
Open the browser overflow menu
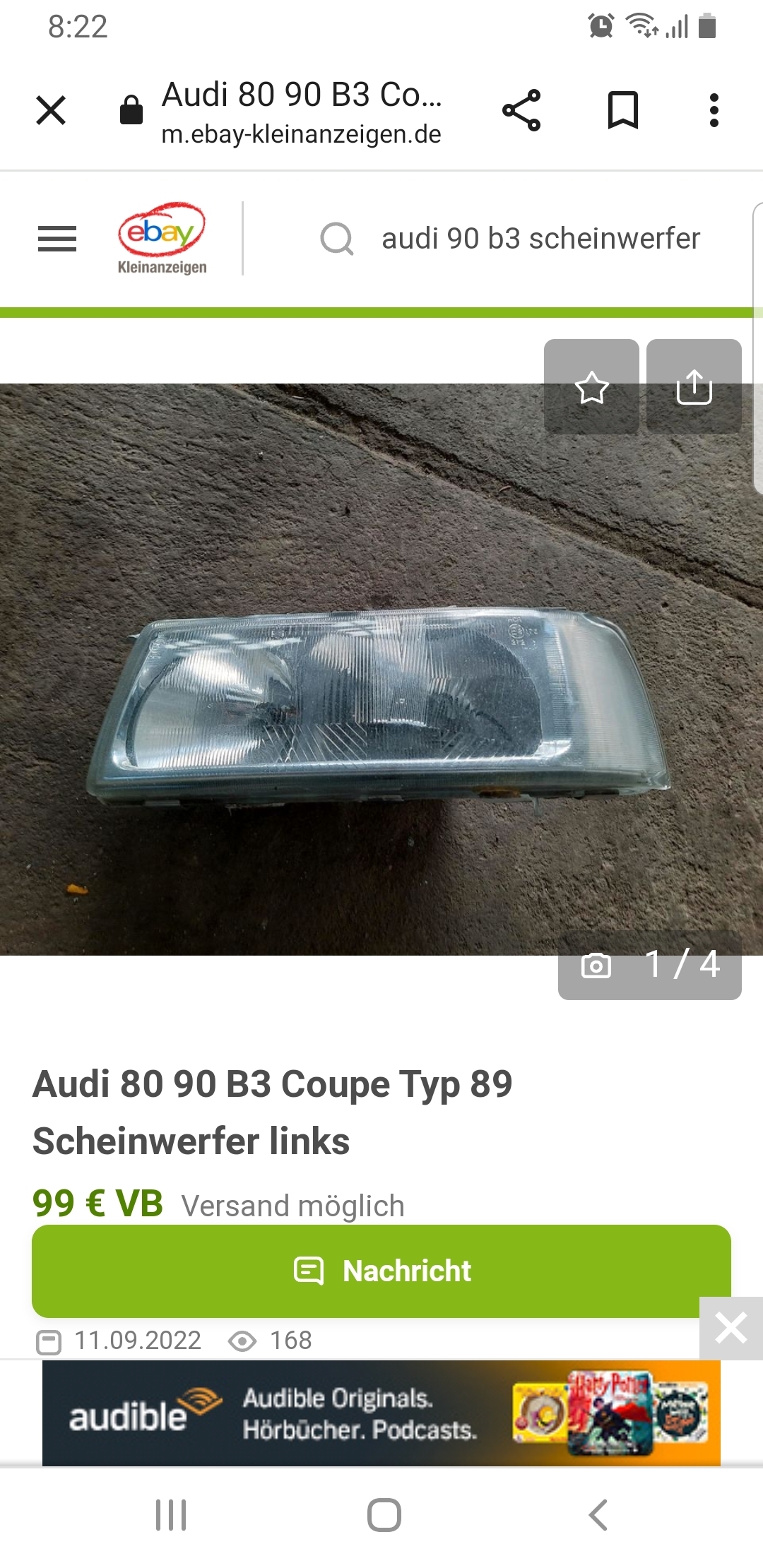tap(714, 111)
